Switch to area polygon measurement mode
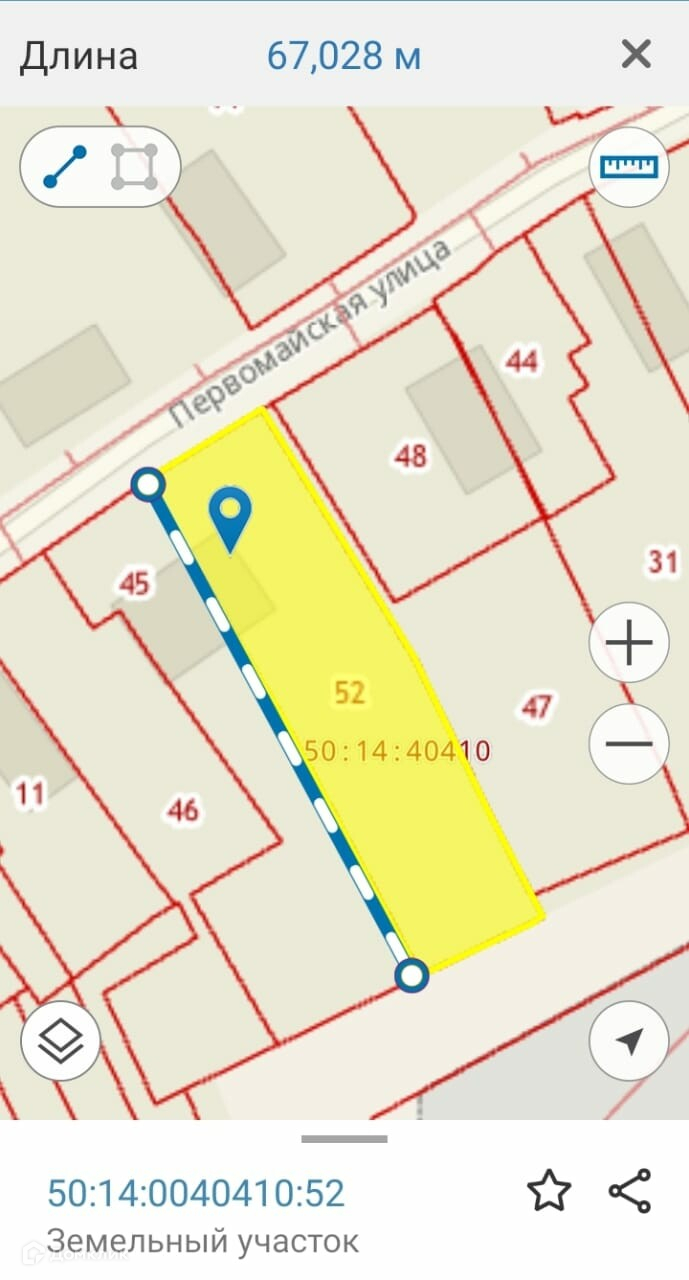Screen dimensions: 689x1280 [x=134, y=167]
